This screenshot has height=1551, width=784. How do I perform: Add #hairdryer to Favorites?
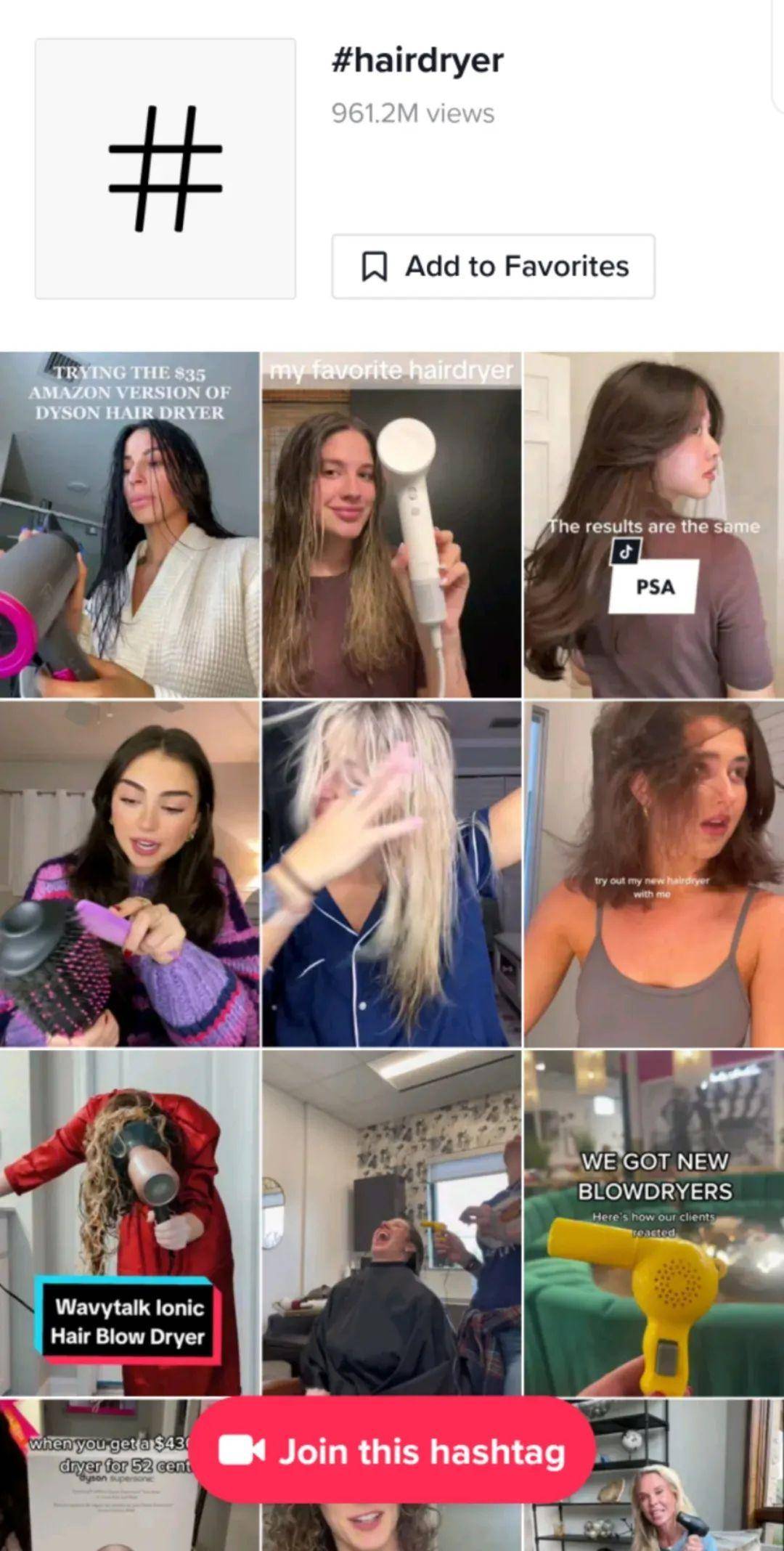[493, 266]
